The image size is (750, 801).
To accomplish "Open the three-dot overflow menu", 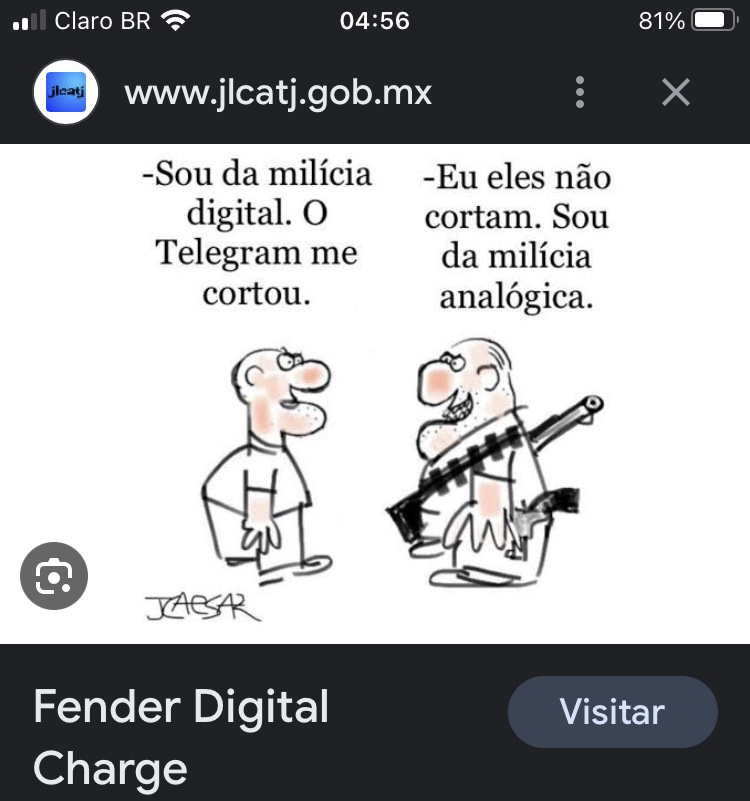I will pyautogui.click(x=580, y=93).
